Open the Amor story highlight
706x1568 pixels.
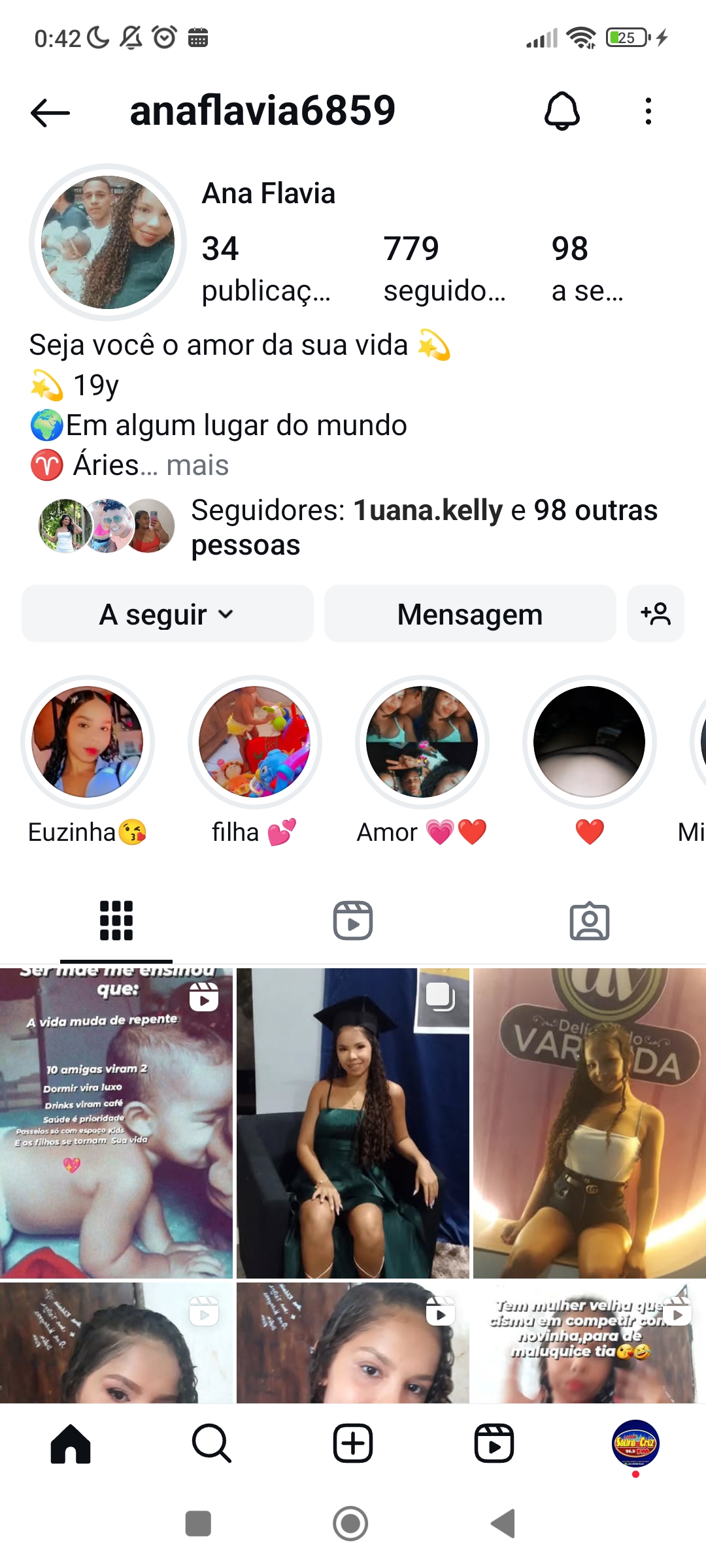pos(422,742)
